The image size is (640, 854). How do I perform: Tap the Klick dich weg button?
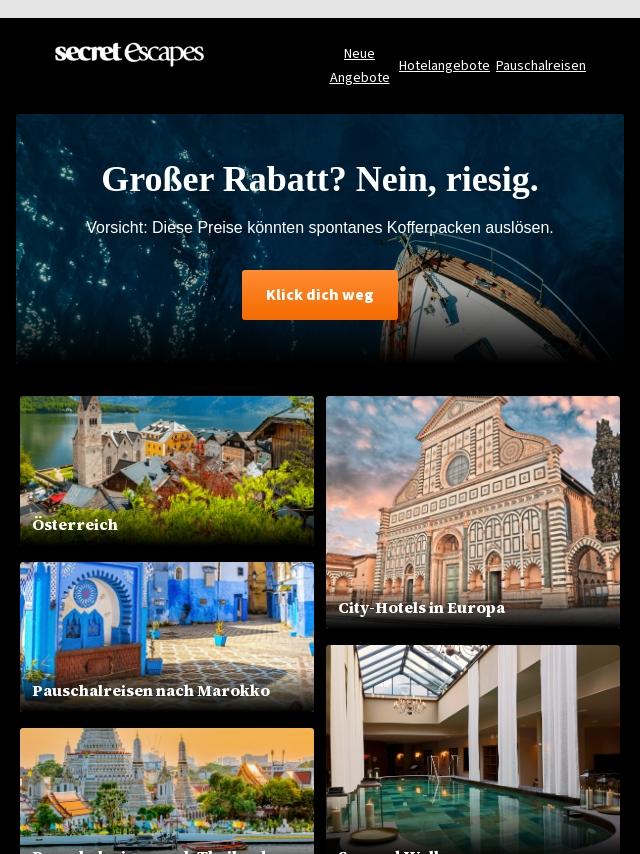[320, 295]
